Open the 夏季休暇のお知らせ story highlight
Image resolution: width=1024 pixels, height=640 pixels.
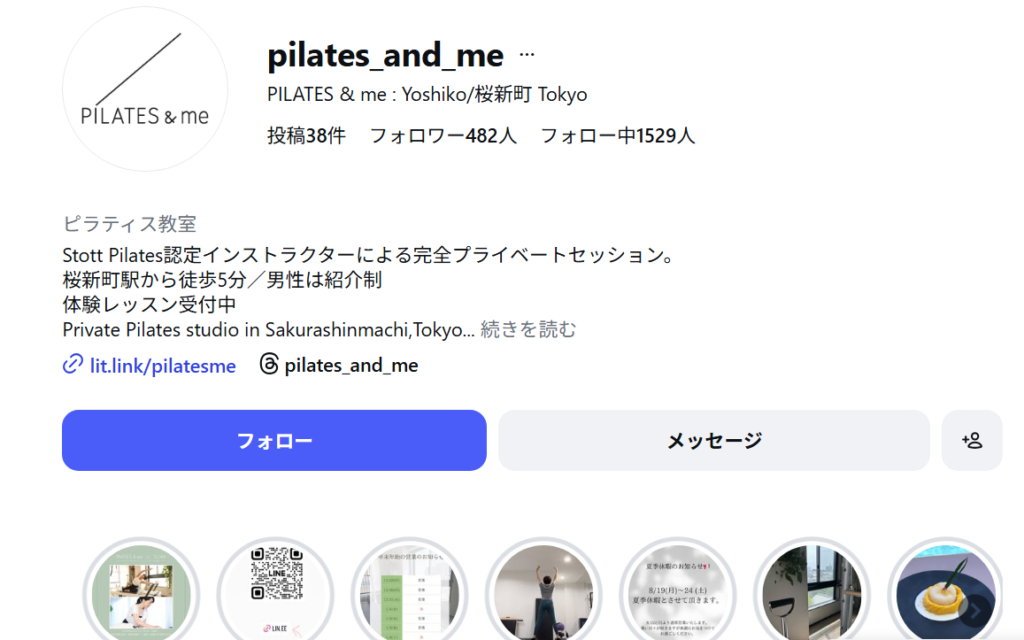678,592
